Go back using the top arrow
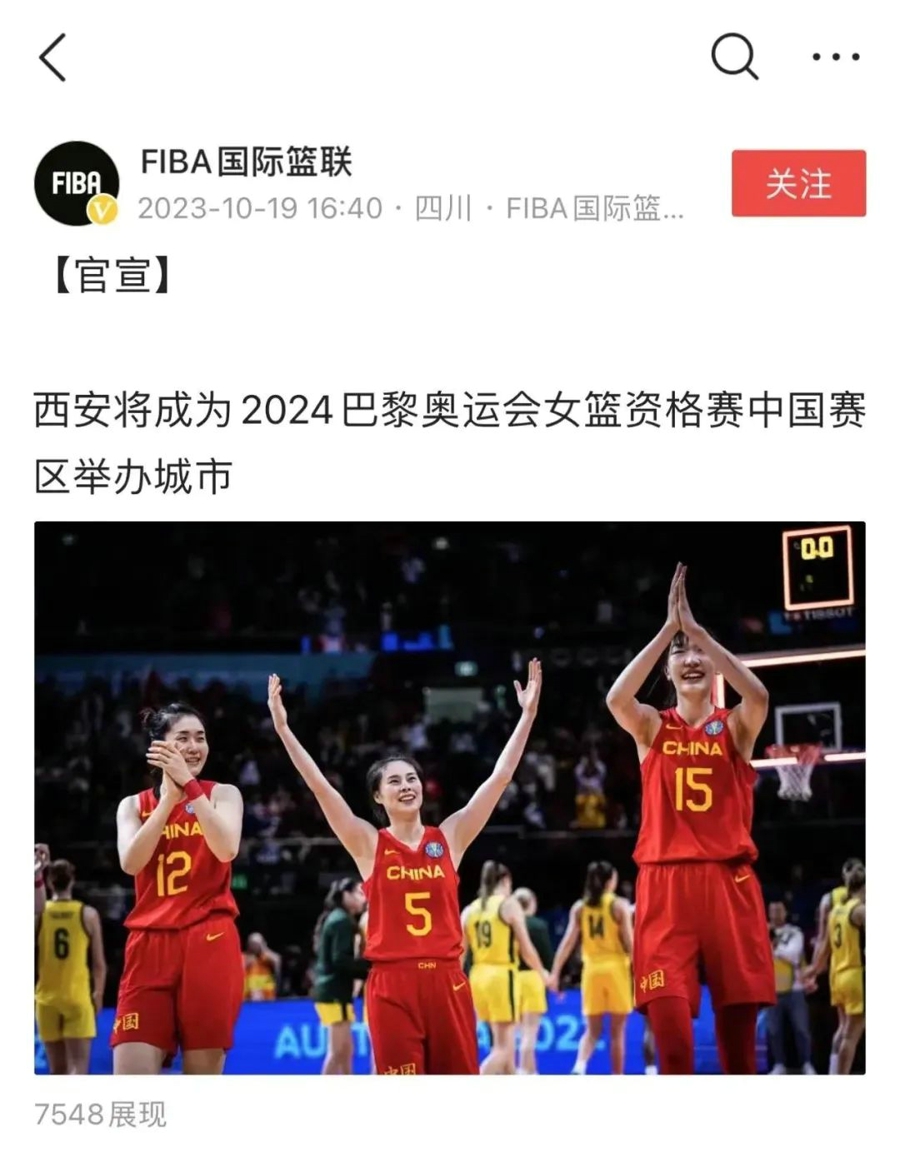 click(x=53, y=57)
